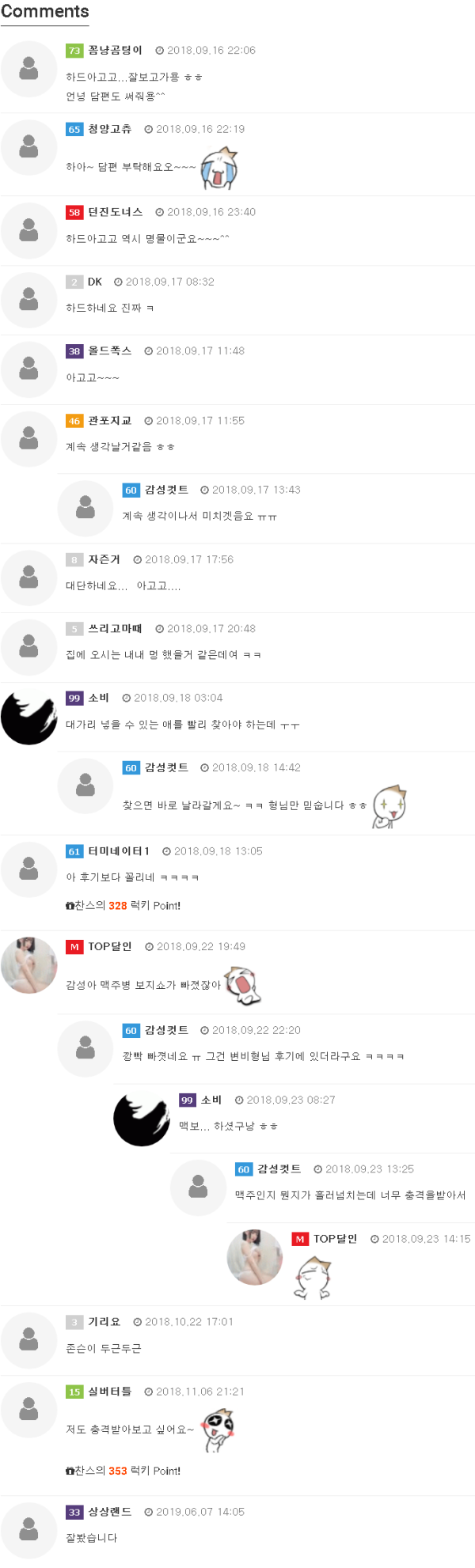Select the nickname 관포지교
Image resolution: width=475 pixels, height=1568 pixels.
[109, 421]
